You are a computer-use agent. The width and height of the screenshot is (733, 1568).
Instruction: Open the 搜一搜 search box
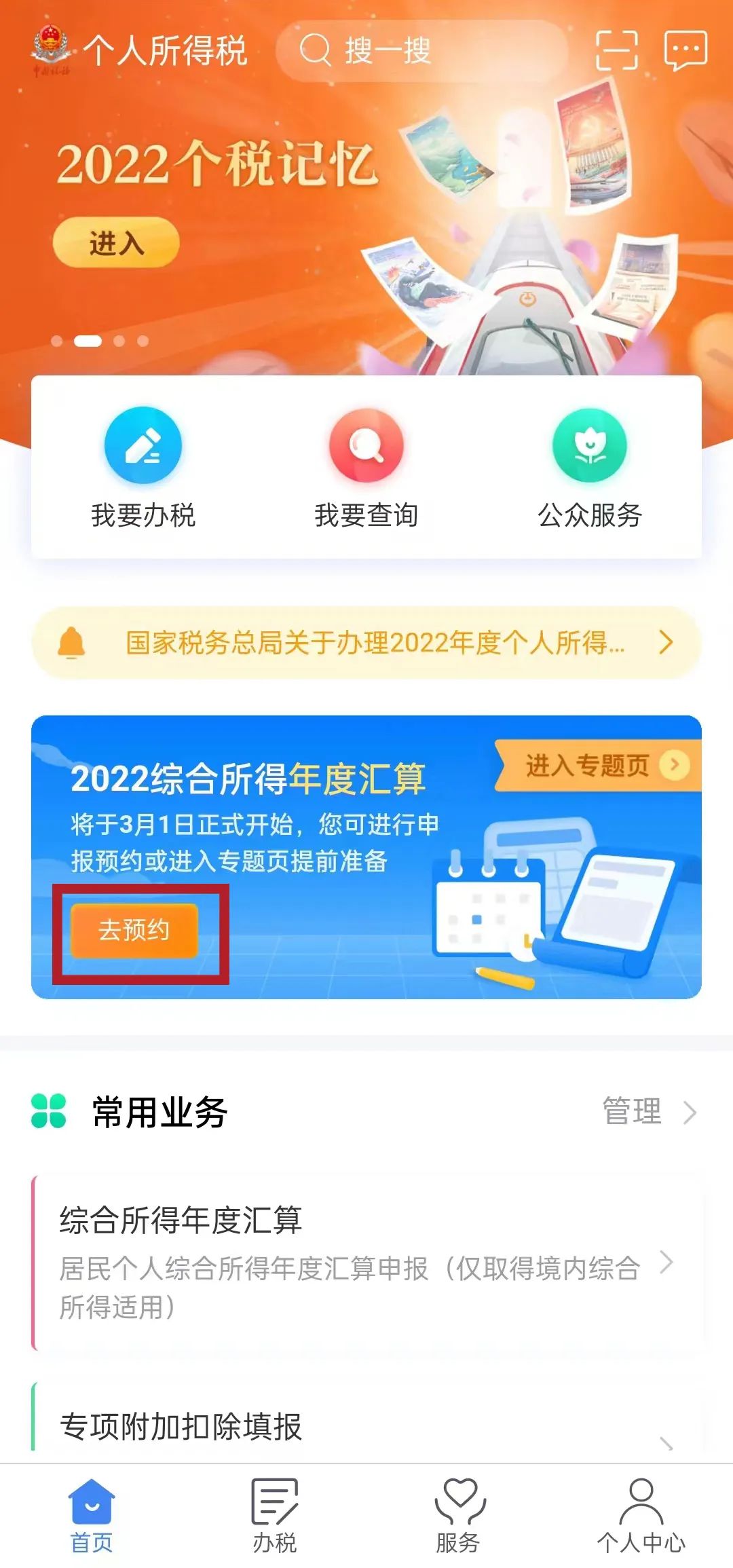point(421,51)
